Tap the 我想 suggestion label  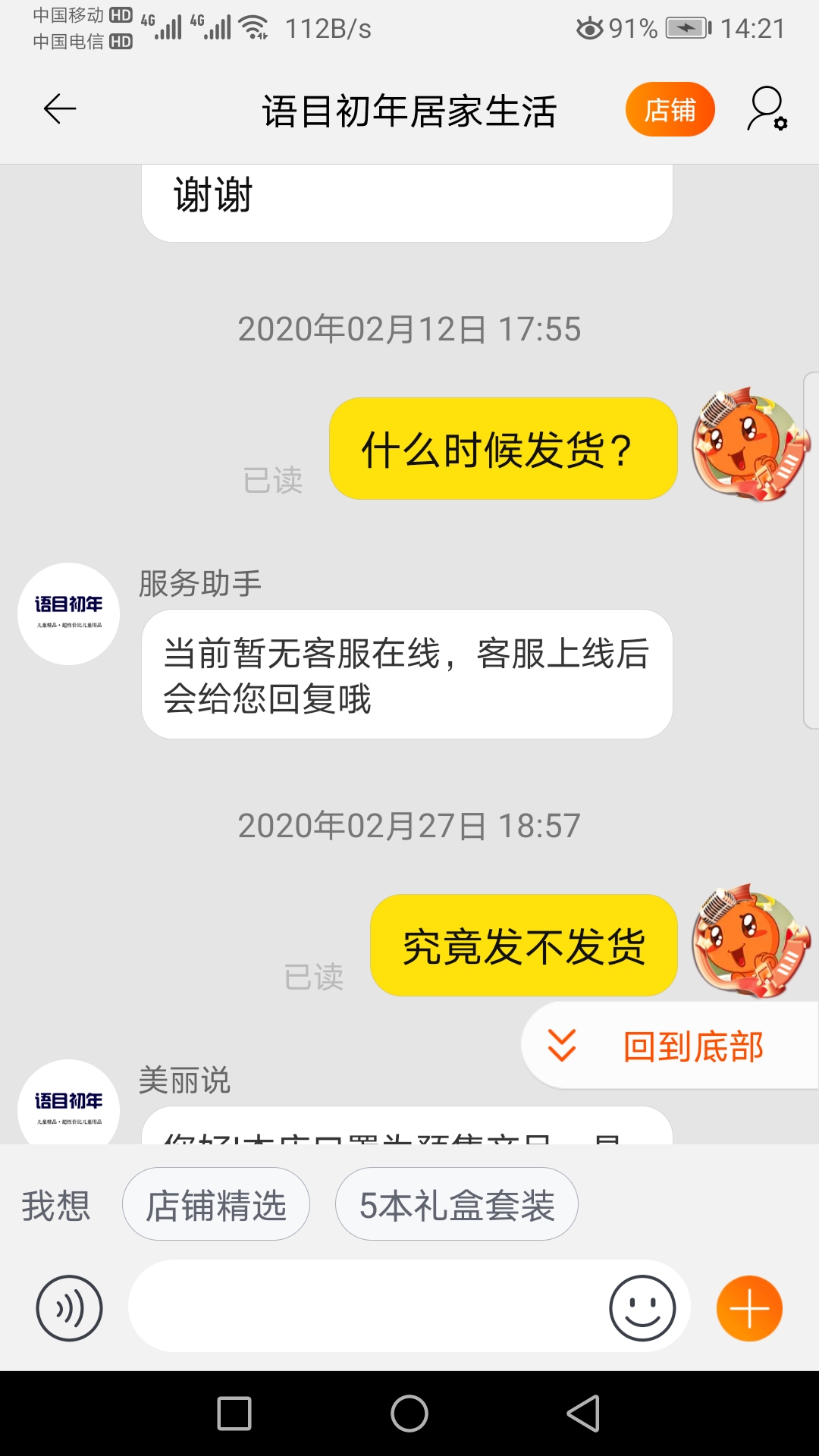click(x=56, y=1204)
